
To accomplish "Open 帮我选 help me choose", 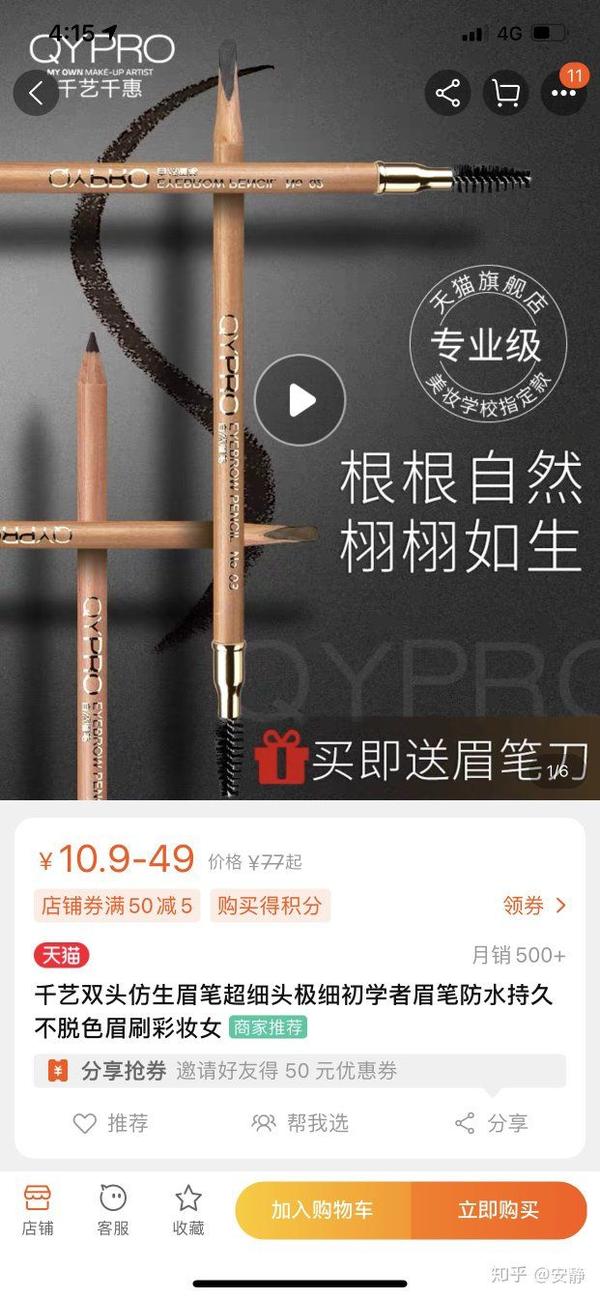I will coord(300,1123).
